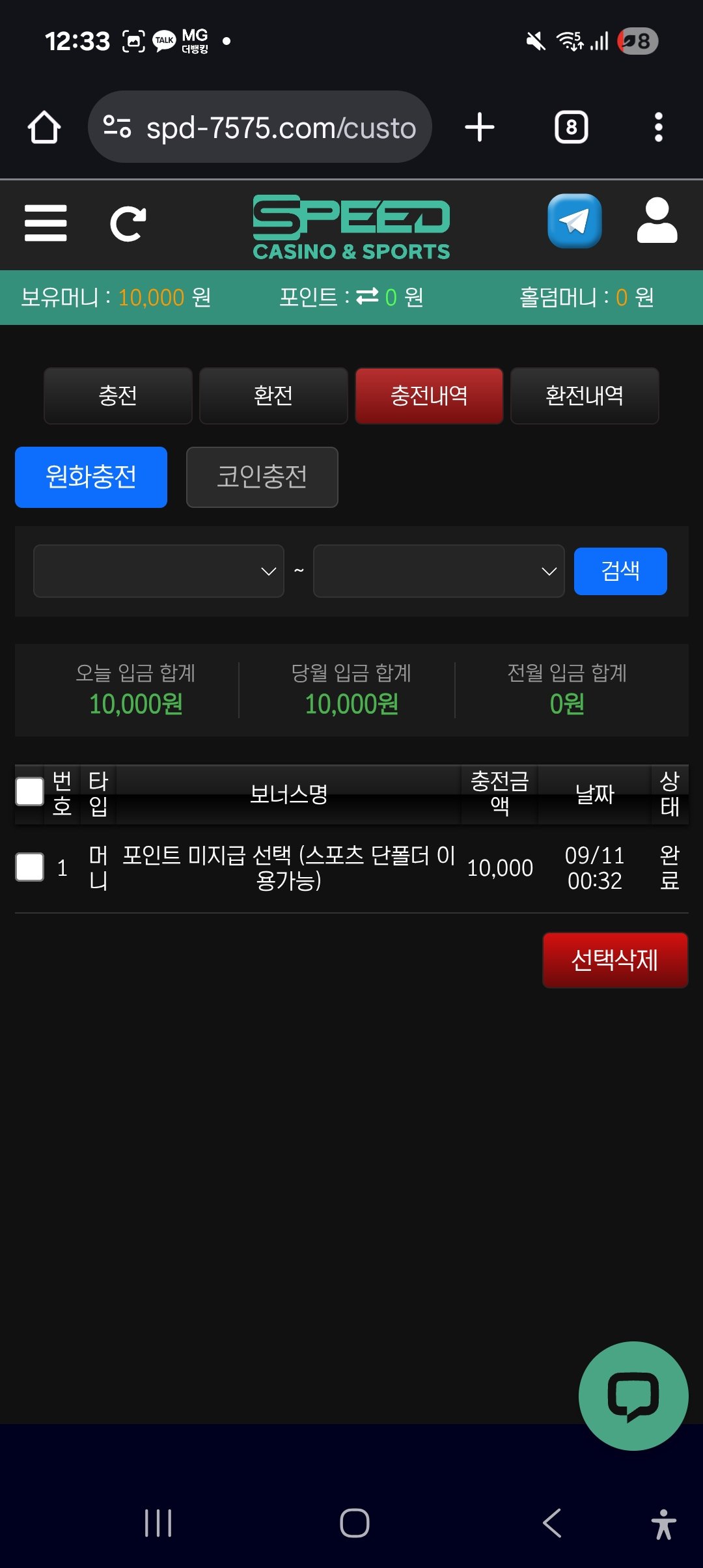Tap the 검색 search button

click(x=620, y=571)
